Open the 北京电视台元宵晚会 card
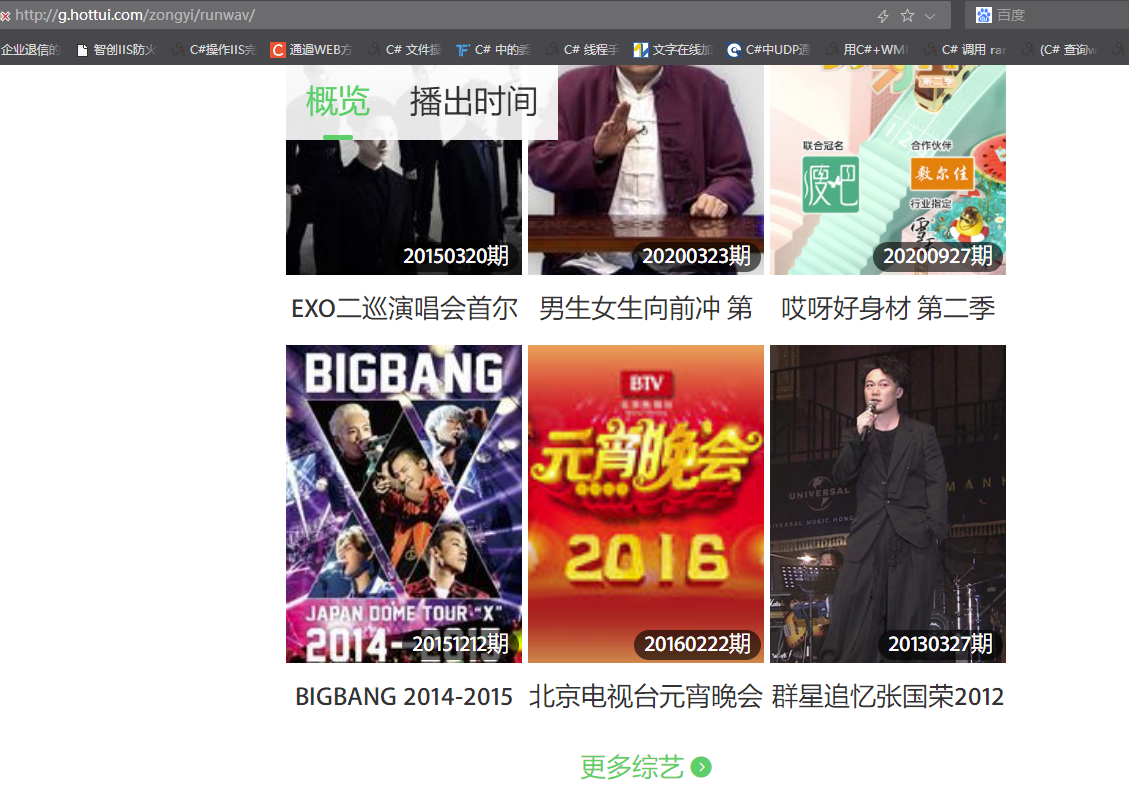Image resolution: width=1129 pixels, height=800 pixels. pos(645,503)
